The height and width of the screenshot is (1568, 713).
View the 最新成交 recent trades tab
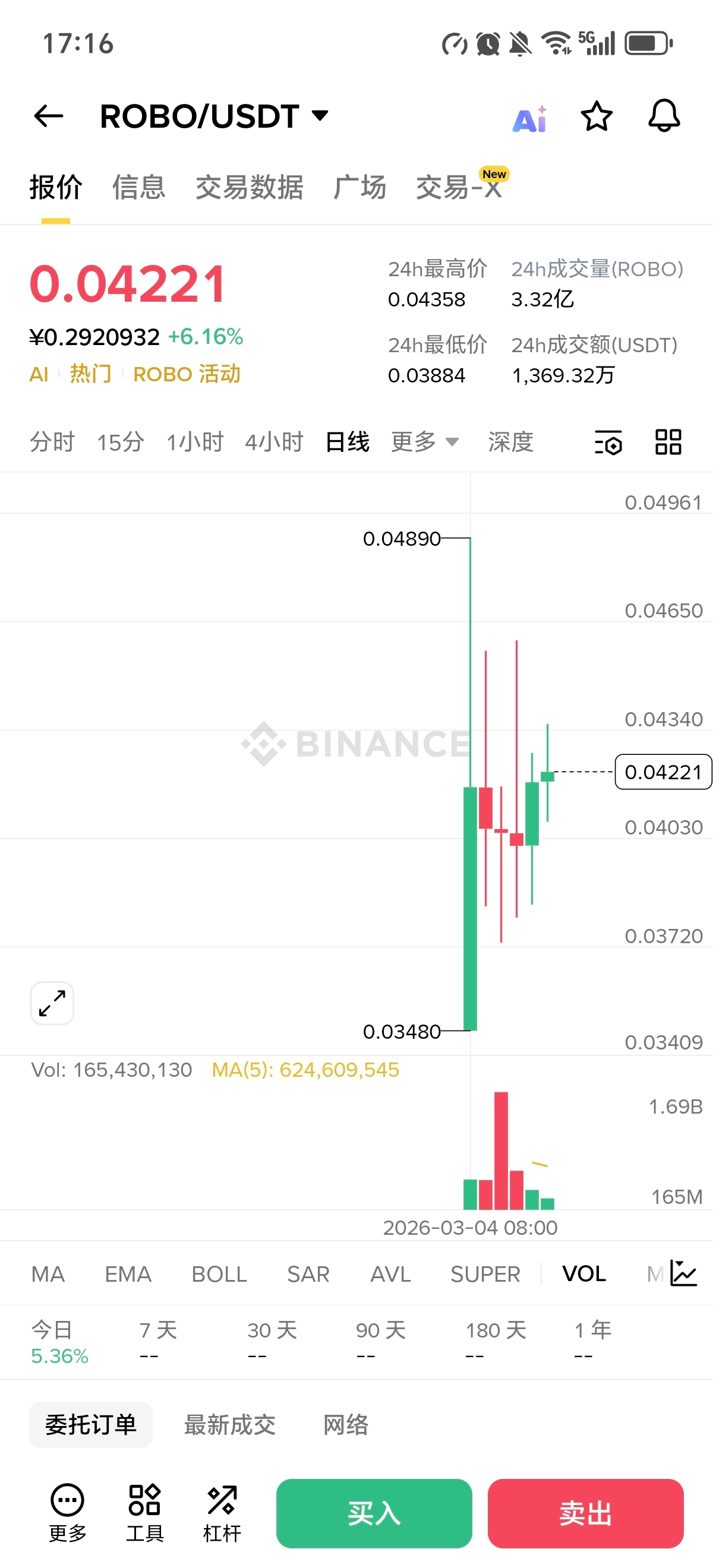[x=229, y=1424]
